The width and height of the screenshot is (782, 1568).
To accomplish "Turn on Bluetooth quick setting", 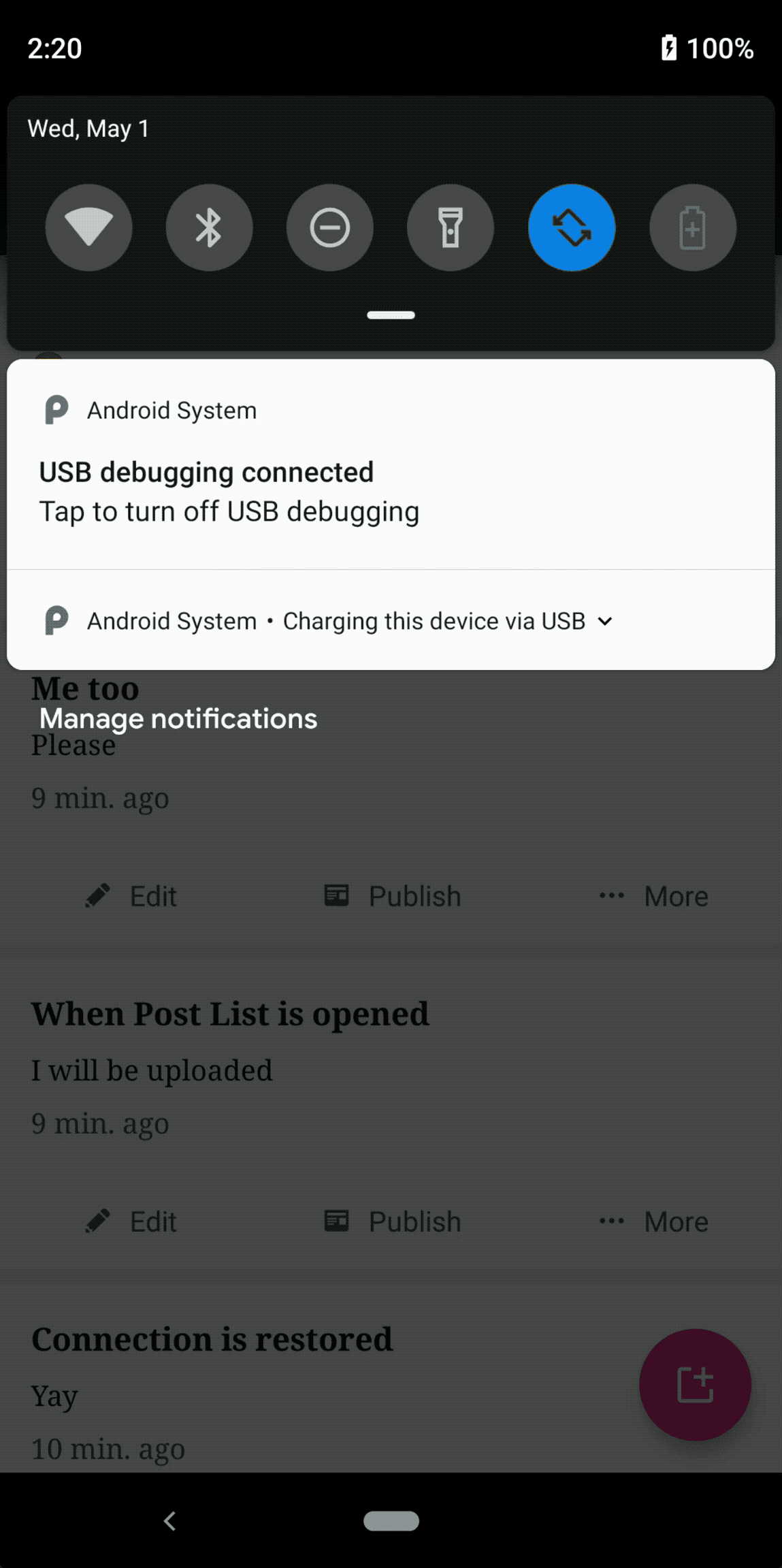I will (x=209, y=227).
